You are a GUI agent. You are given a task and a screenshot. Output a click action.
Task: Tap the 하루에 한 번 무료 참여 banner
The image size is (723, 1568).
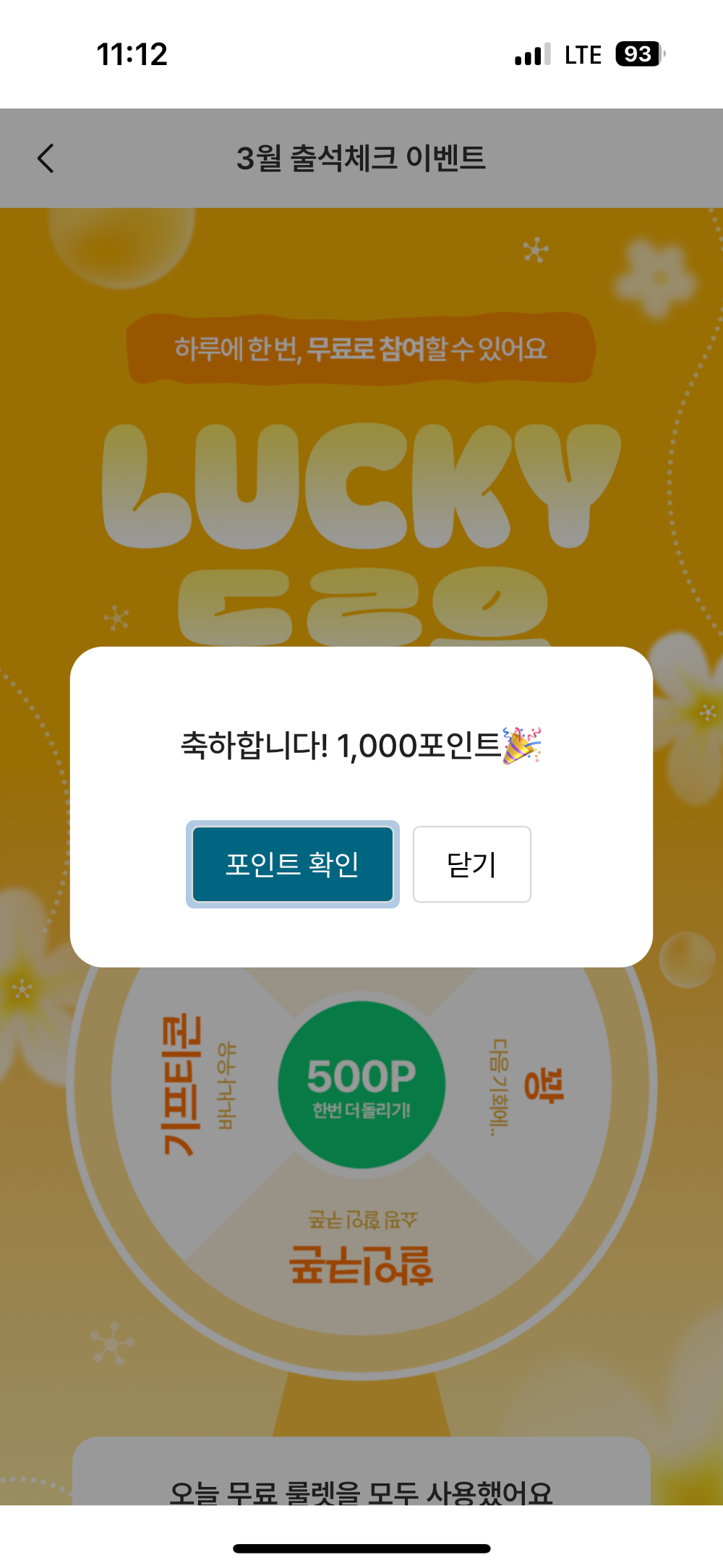[361, 347]
